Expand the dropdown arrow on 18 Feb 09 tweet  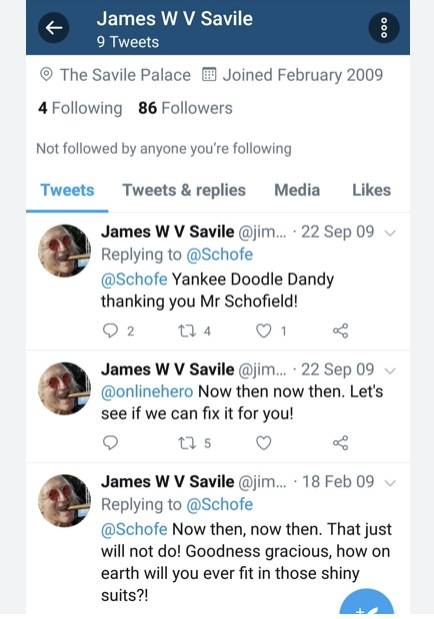(390, 483)
